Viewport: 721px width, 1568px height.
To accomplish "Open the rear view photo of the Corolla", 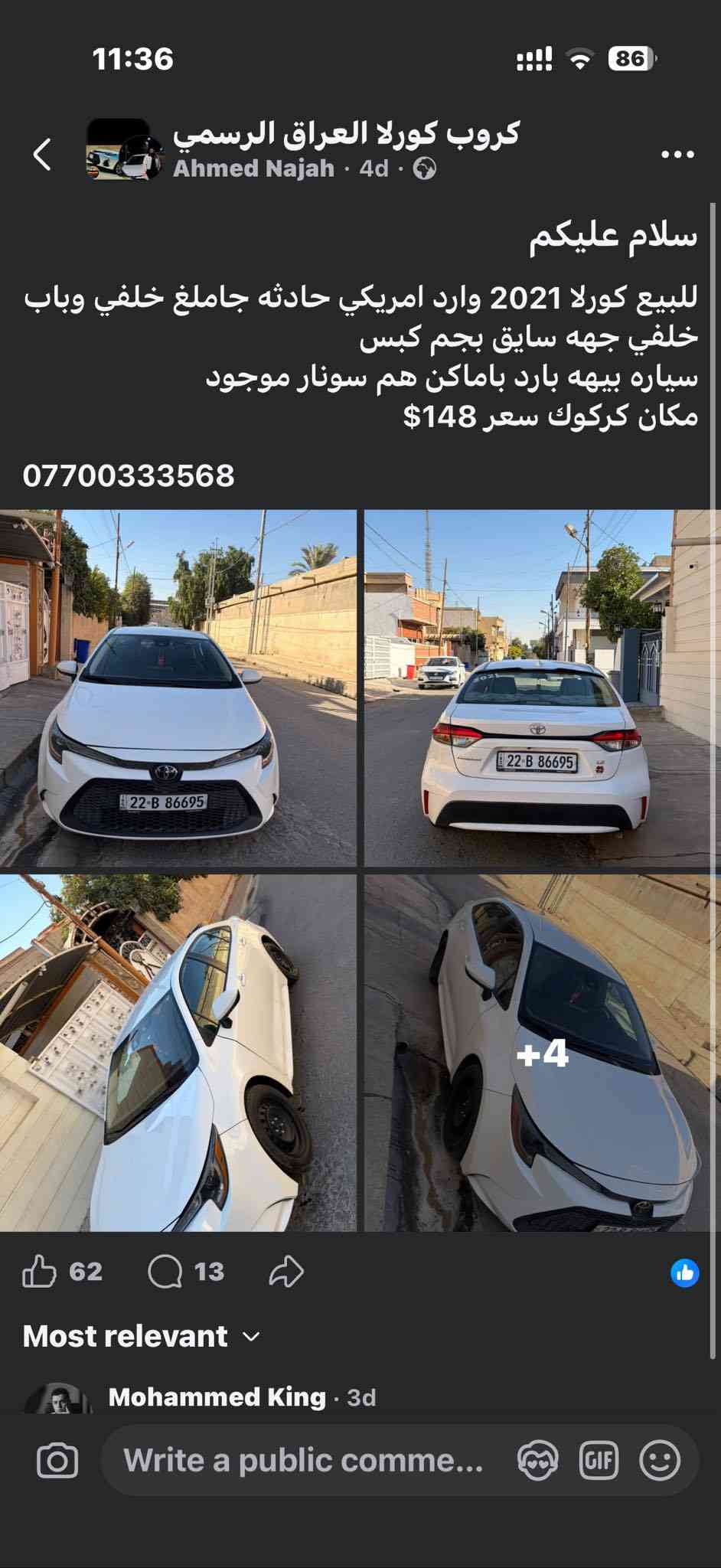I will coord(542,688).
